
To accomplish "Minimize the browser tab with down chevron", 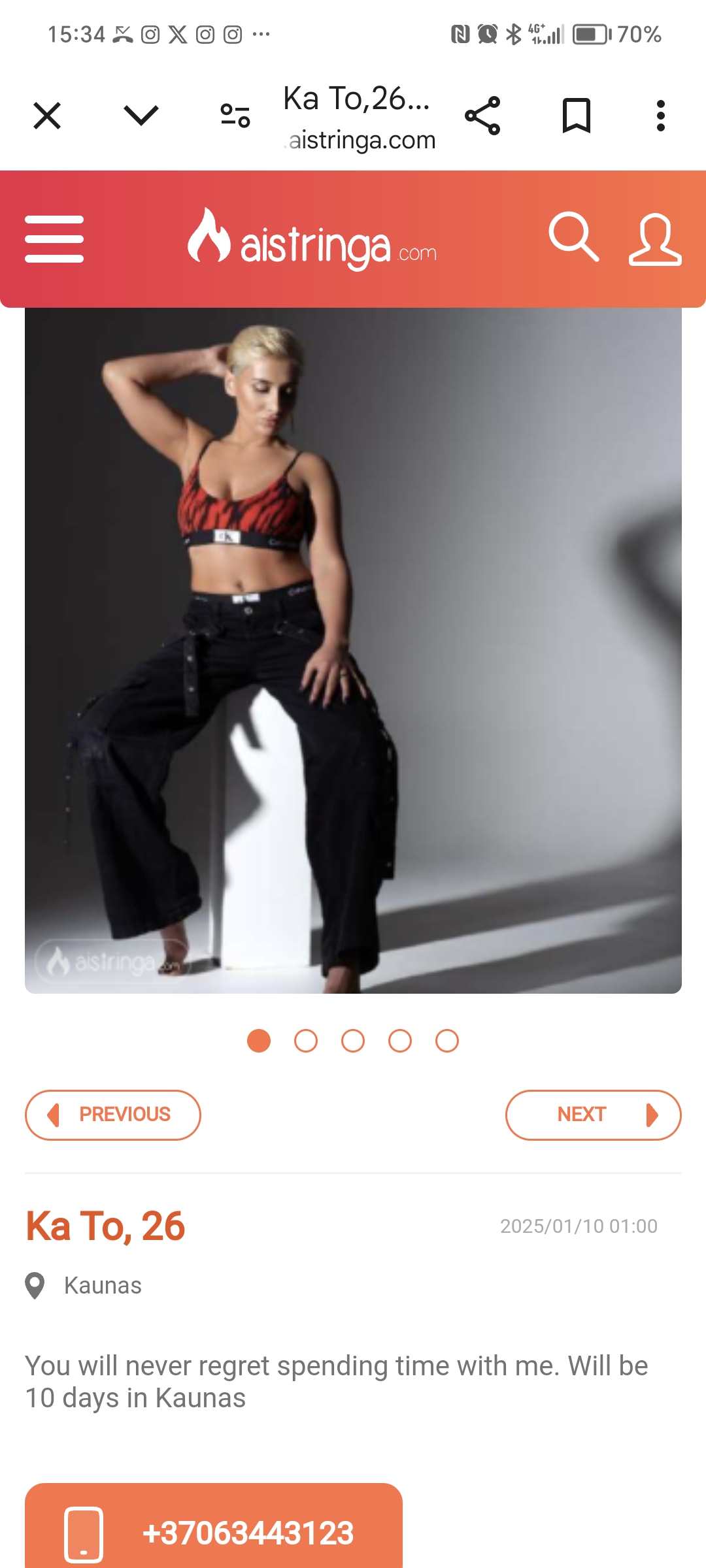I will point(141,116).
